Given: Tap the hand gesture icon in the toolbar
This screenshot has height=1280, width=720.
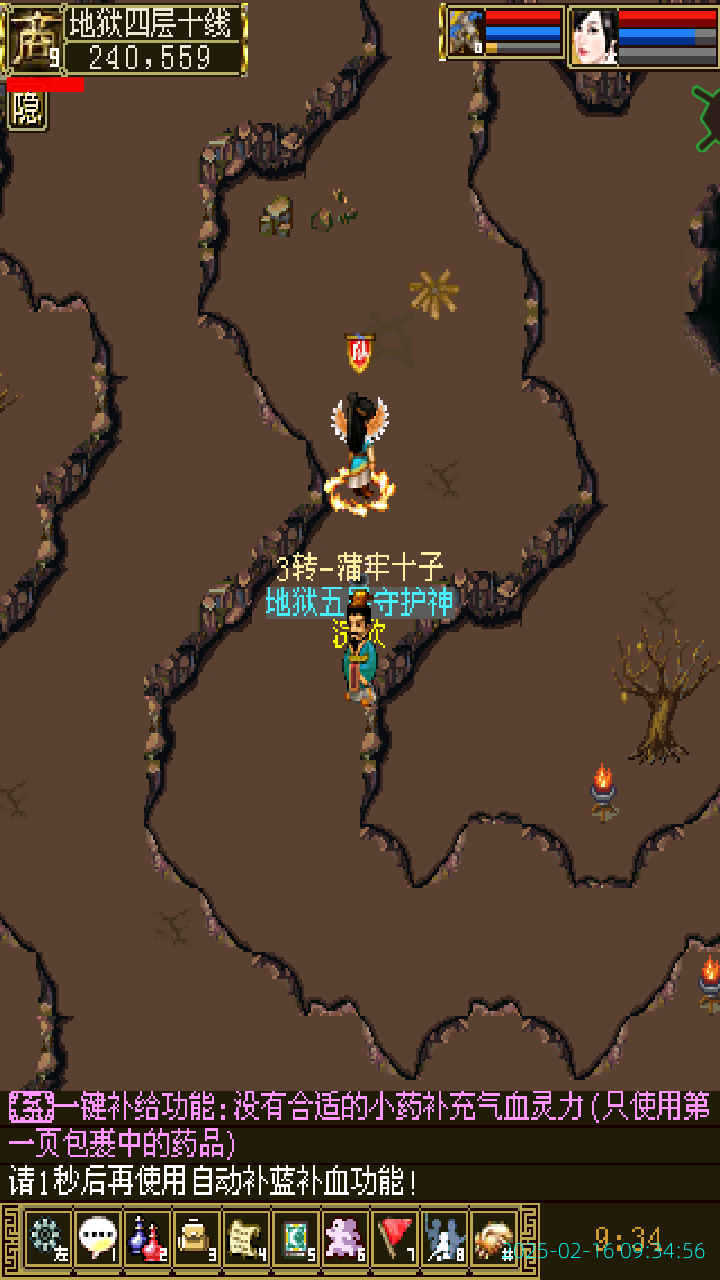Looking at the screenshot, I should pos(494,1238).
